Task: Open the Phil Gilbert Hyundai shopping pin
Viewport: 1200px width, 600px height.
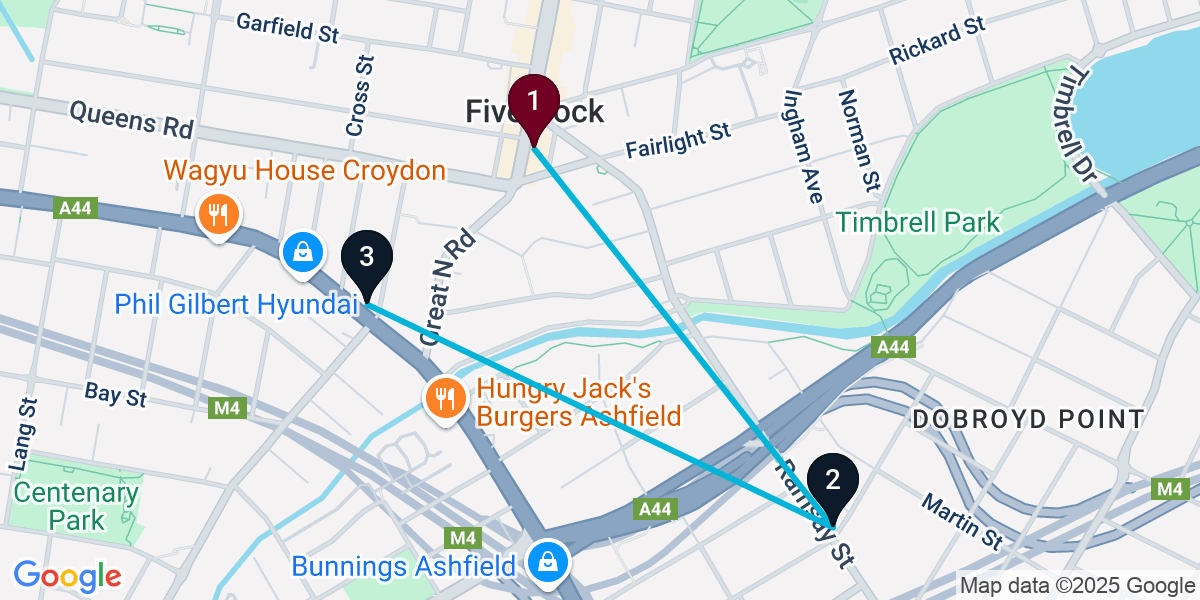Action: tap(302, 254)
